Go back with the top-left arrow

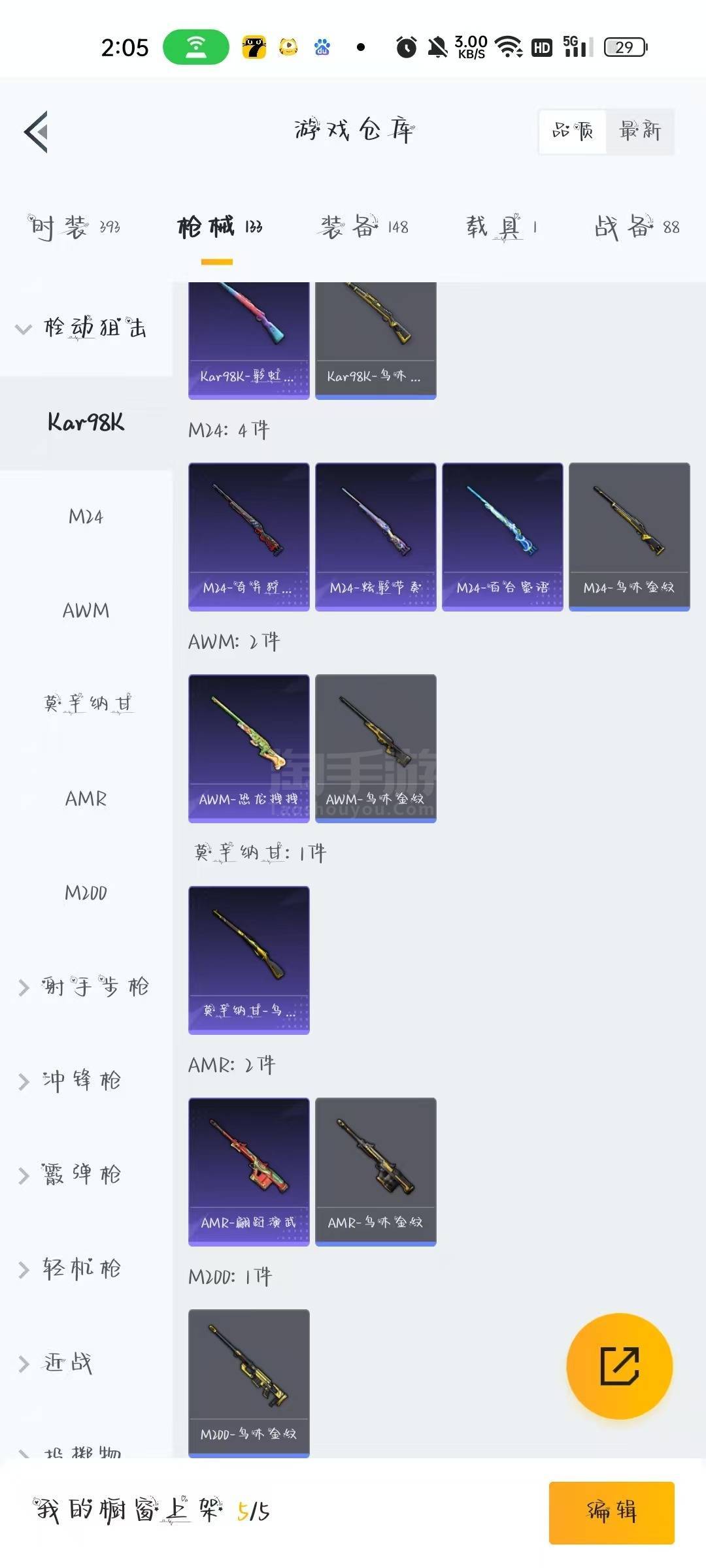37,131
